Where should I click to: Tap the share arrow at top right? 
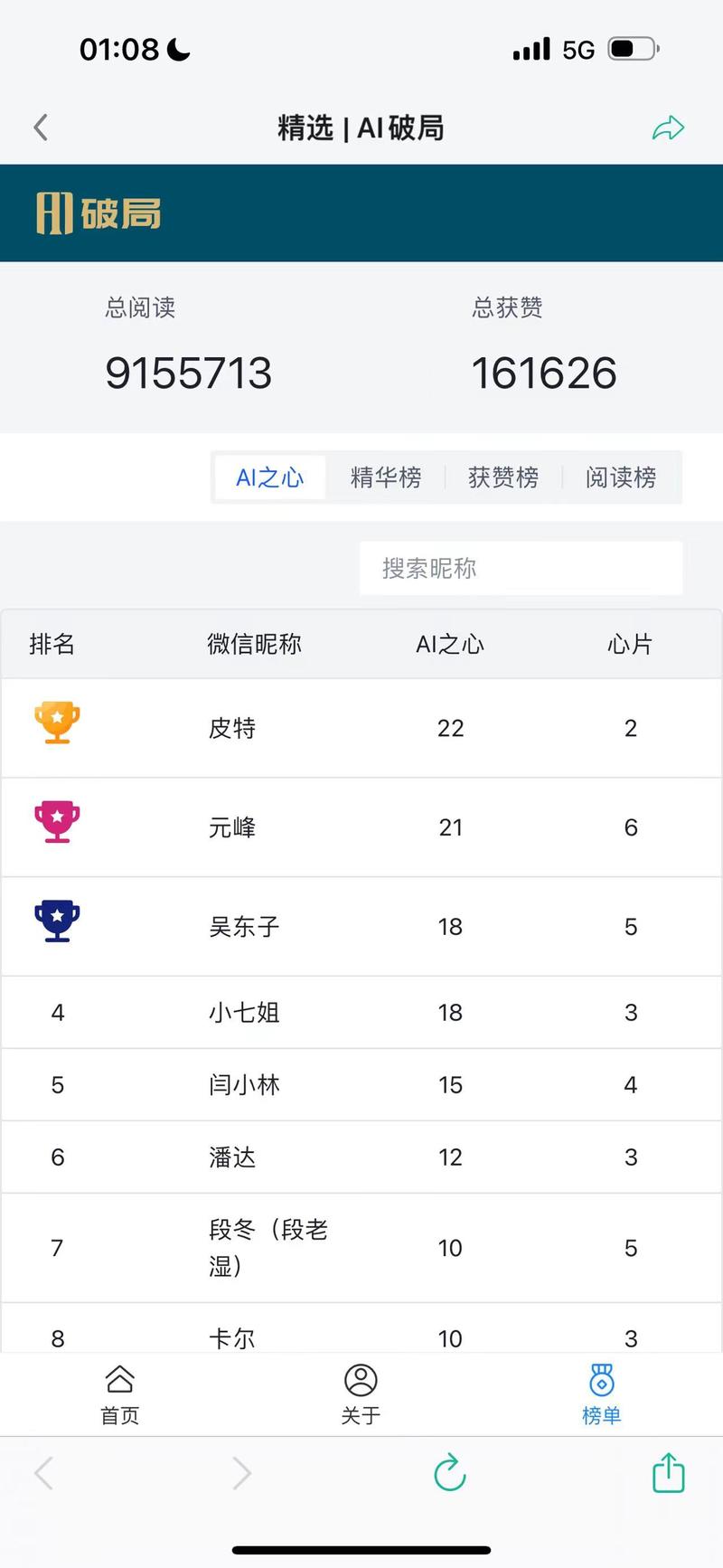[669, 128]
